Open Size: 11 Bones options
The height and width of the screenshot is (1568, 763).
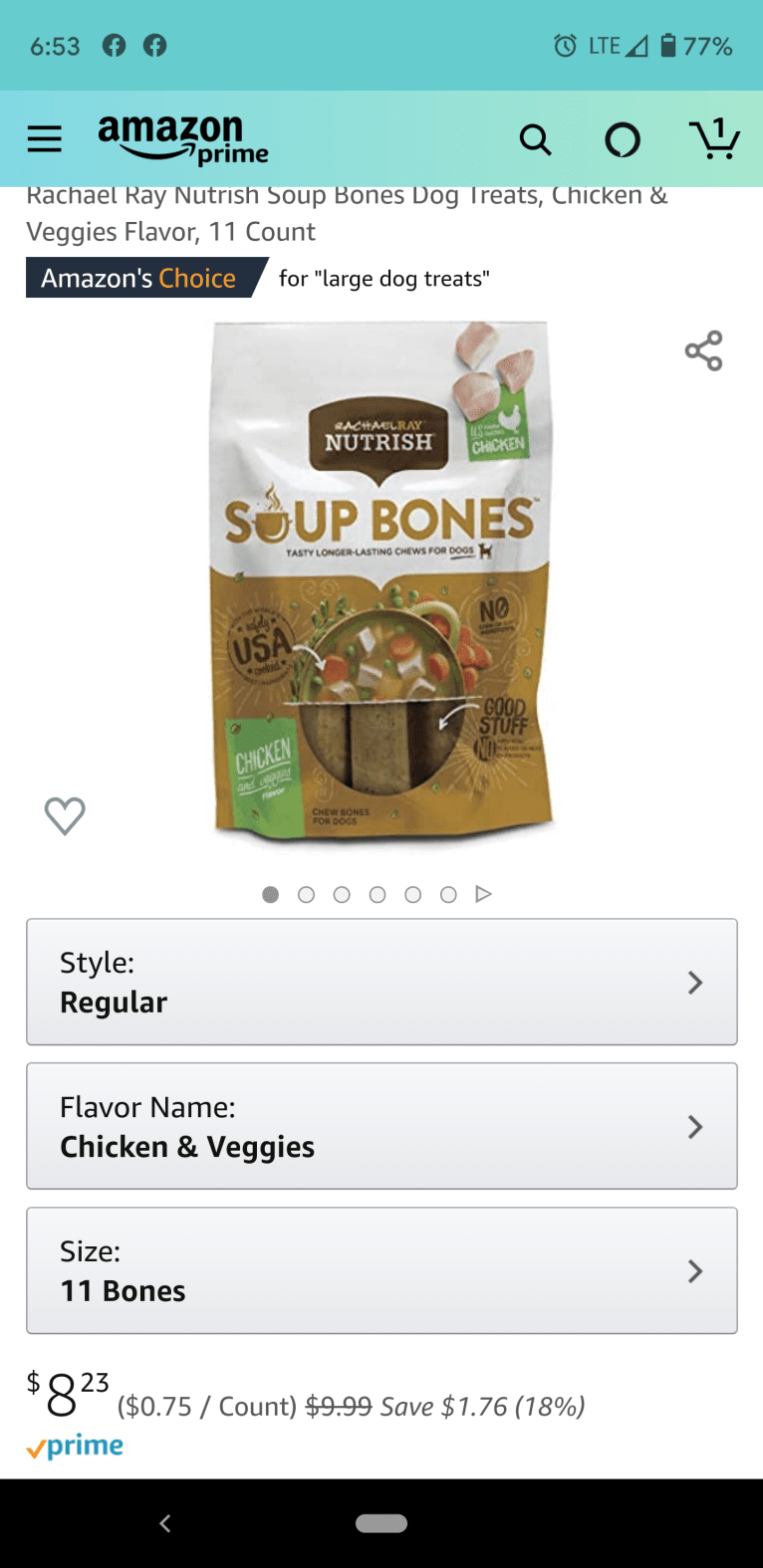coord(381,1270)
